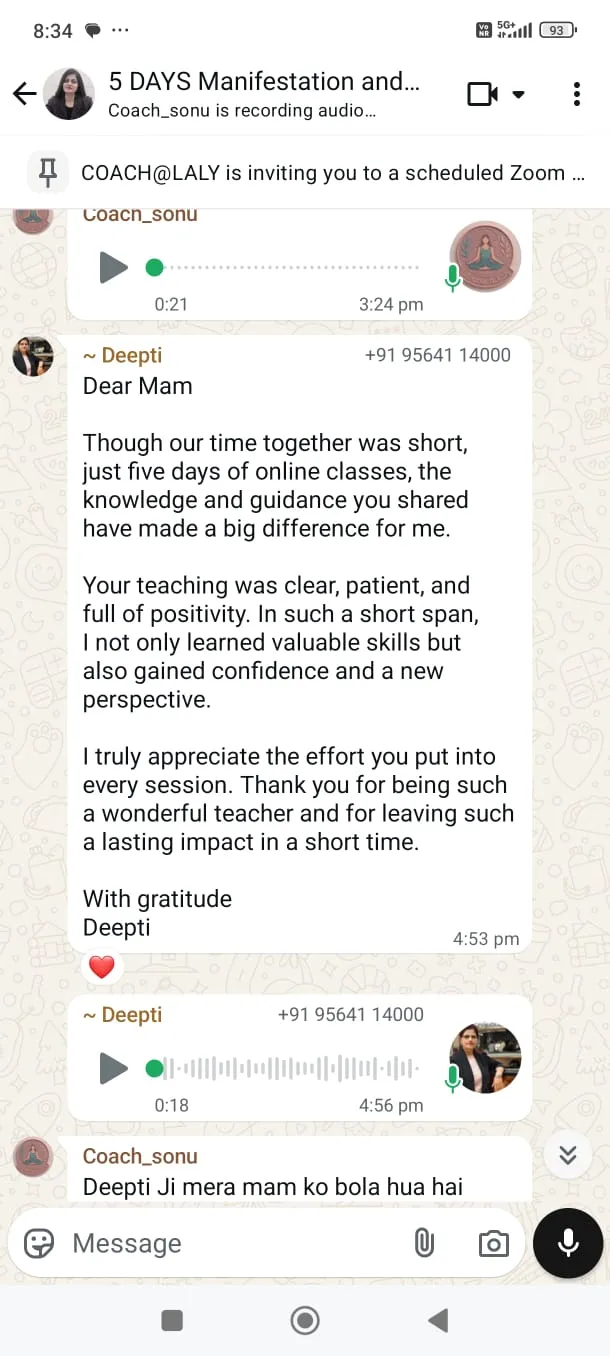Seek within Deepti's voice message waveform
This screenshot has height=1356, width=610.
[x=290, y=1069]
